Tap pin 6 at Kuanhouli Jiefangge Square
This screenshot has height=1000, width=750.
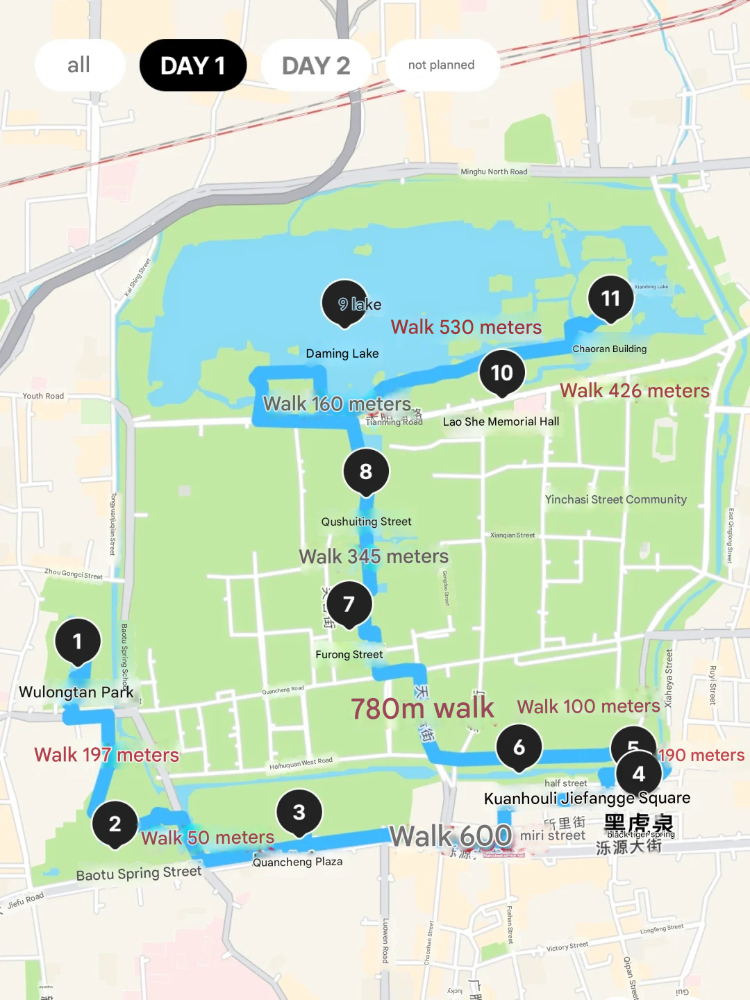coord(519,747)
